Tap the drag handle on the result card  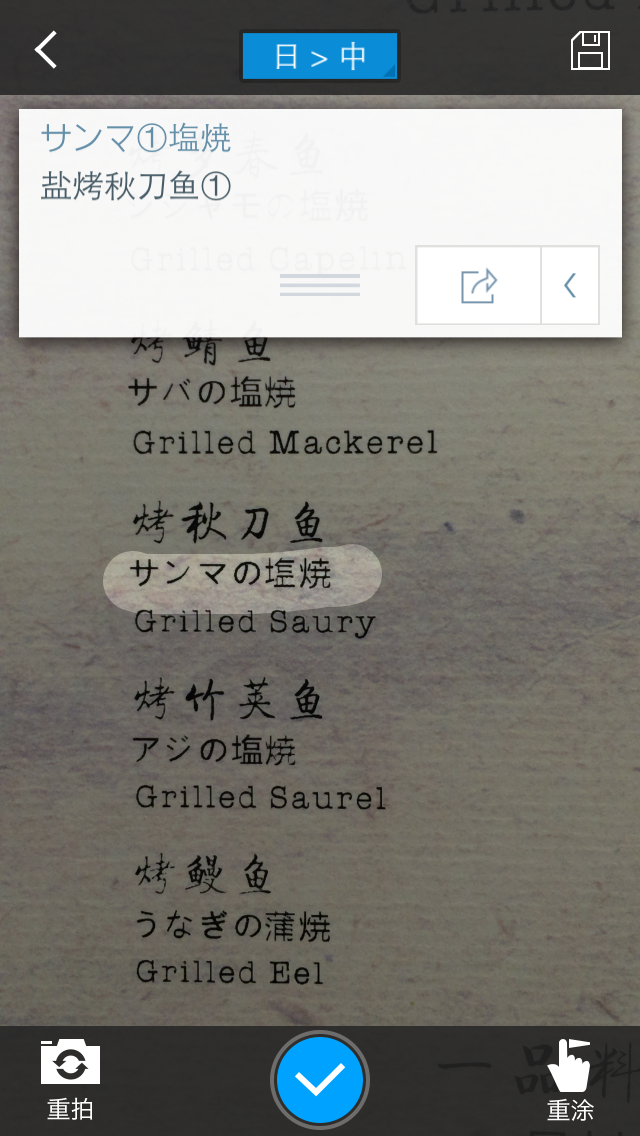[x=320, y=285]
